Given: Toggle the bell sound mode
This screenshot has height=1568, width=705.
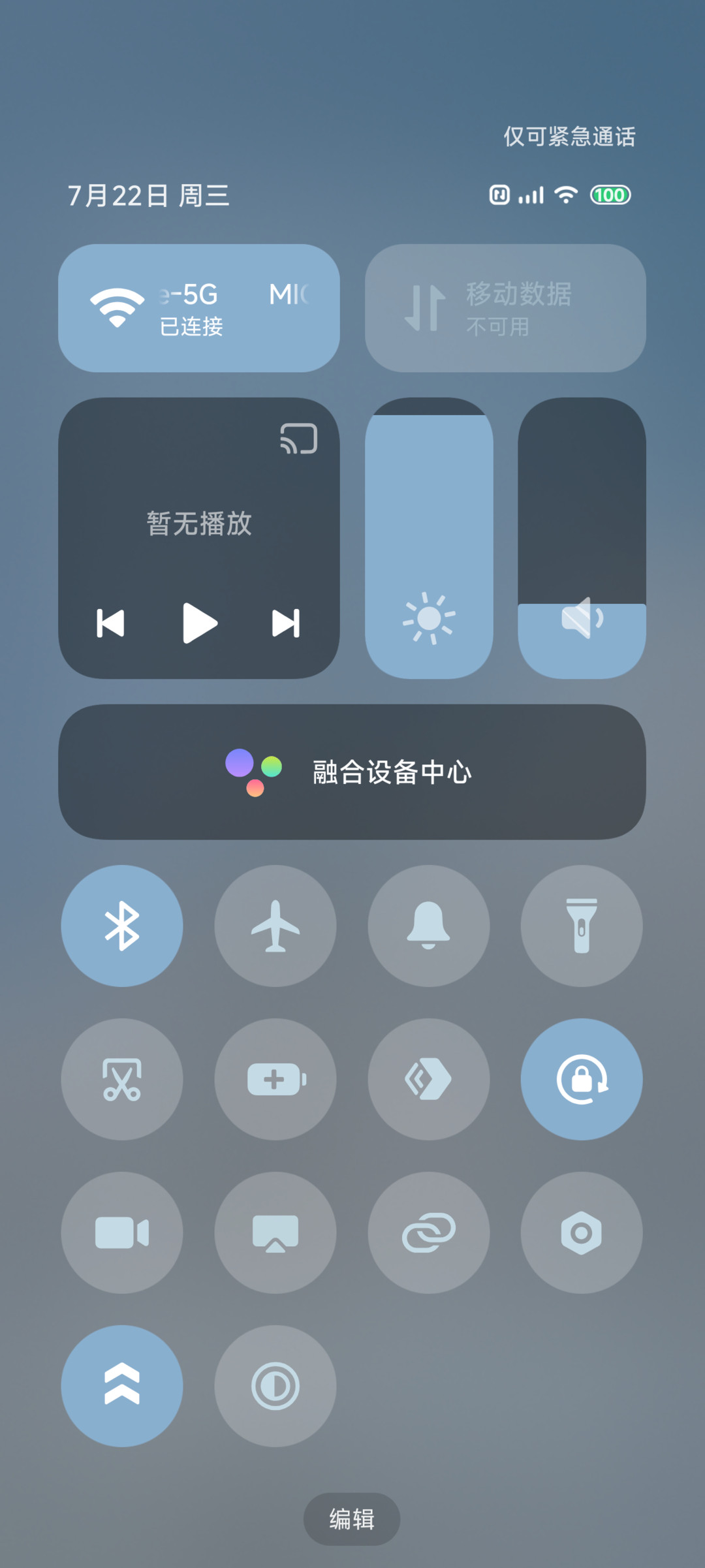Looking at the screenshot, I should coord(429,926).
